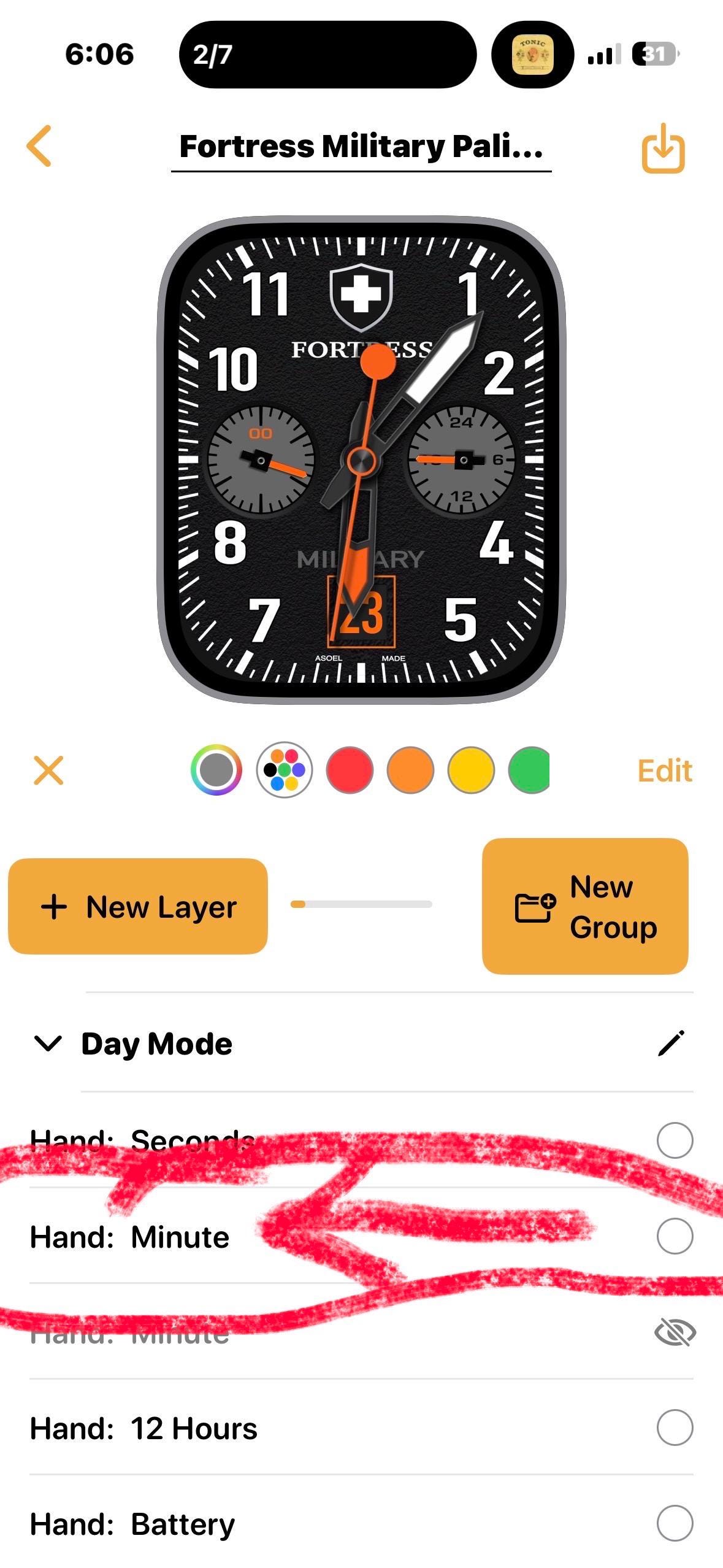Select the gray custom color ring swatch

[x=216, y=770]
